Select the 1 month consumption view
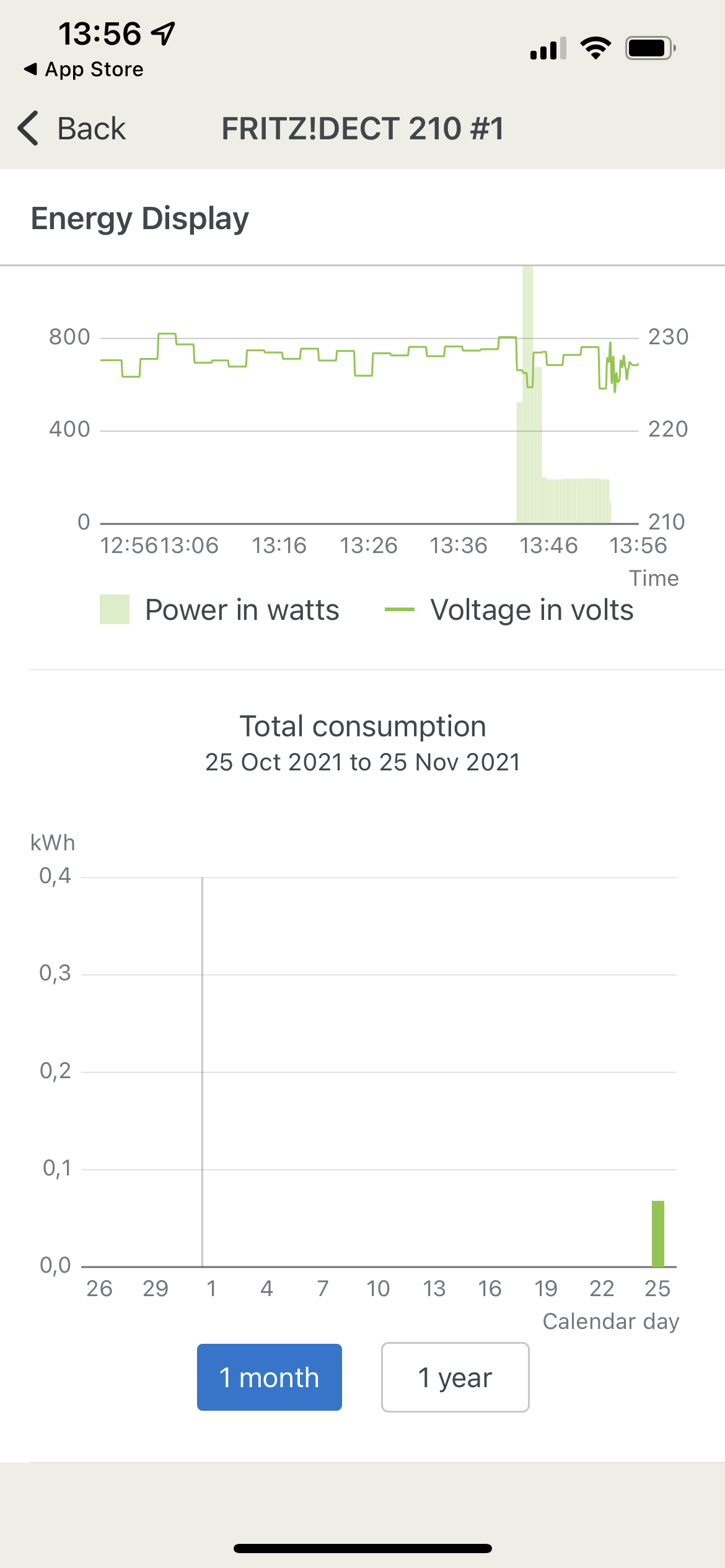Viewport: 725px width, 1568px height. (x=269, y=1377)
